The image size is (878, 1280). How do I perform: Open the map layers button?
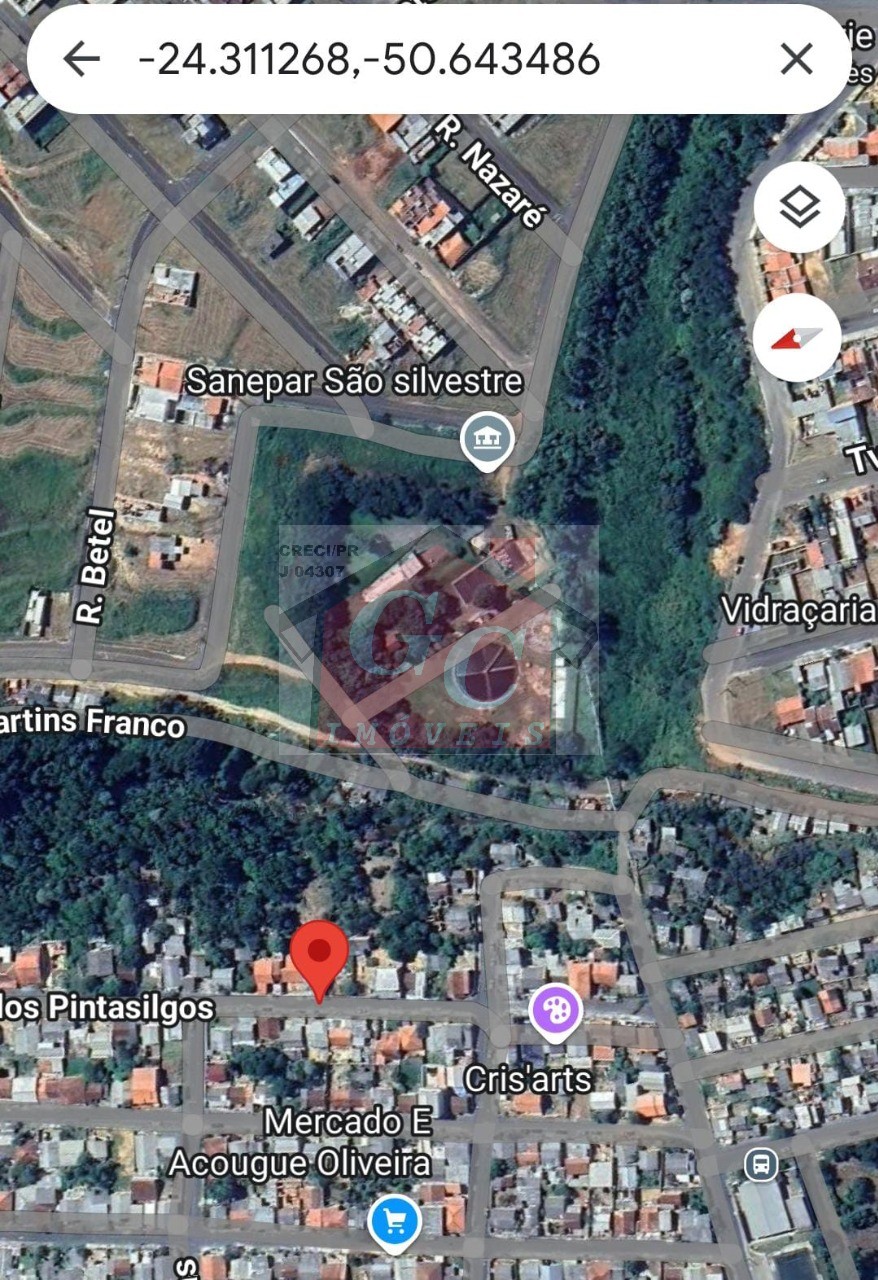pos(798,208)
